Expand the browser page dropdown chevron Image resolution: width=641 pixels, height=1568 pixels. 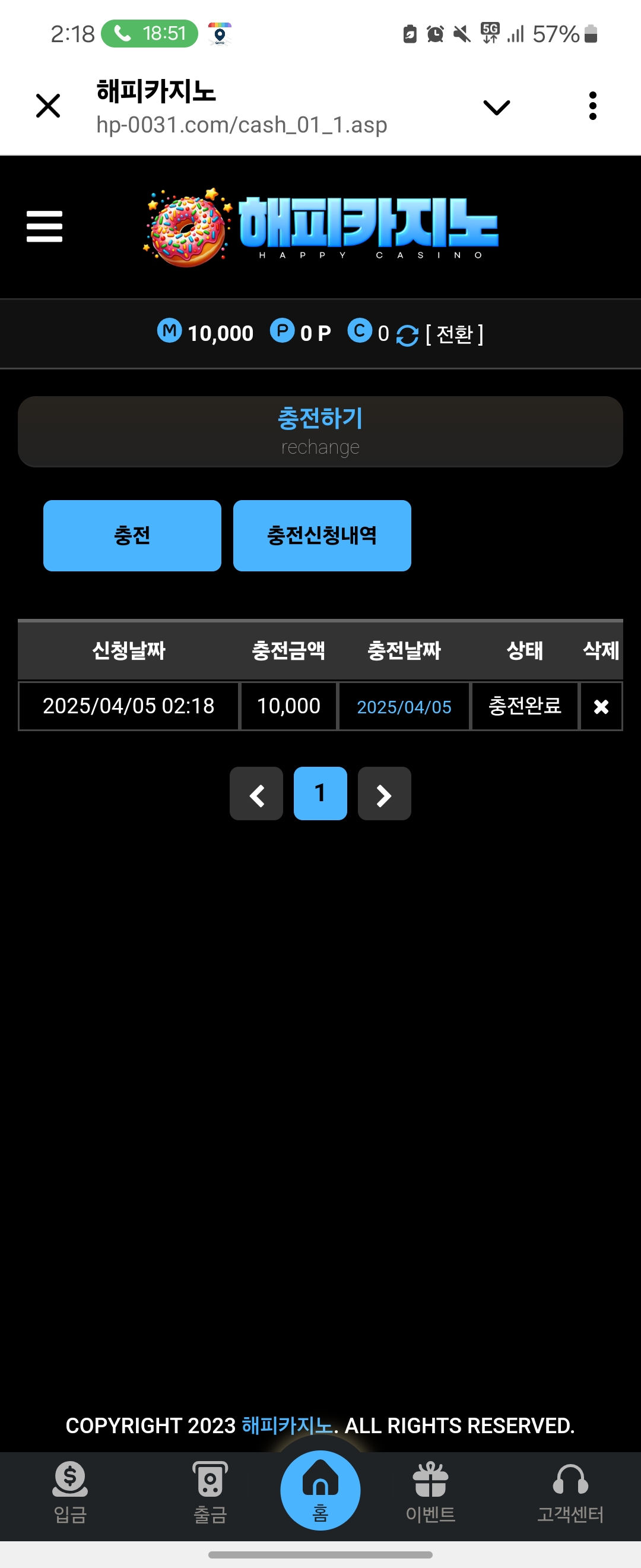tap(496, 107)
